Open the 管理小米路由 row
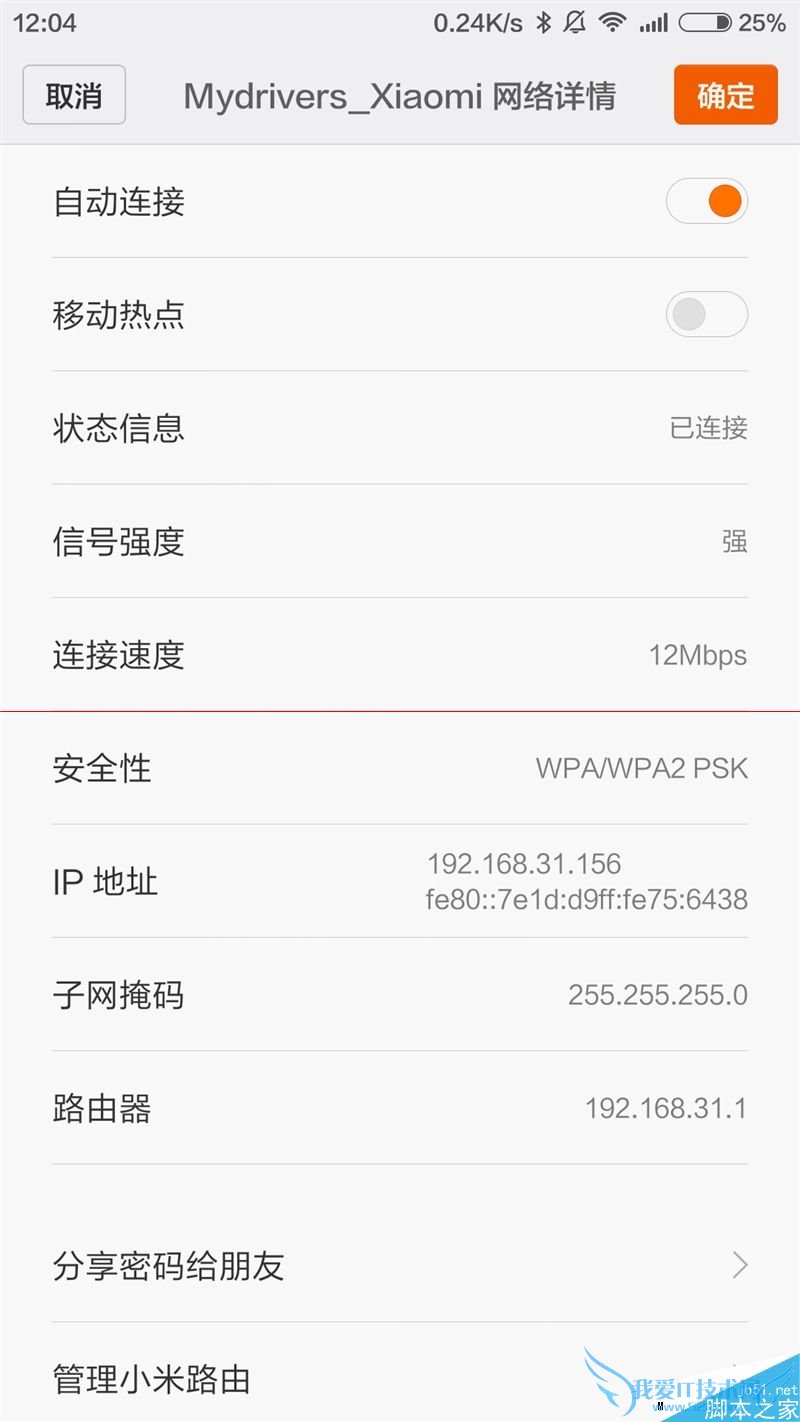This screenshot has height=1422, width=800. (x=400, y=1379)
